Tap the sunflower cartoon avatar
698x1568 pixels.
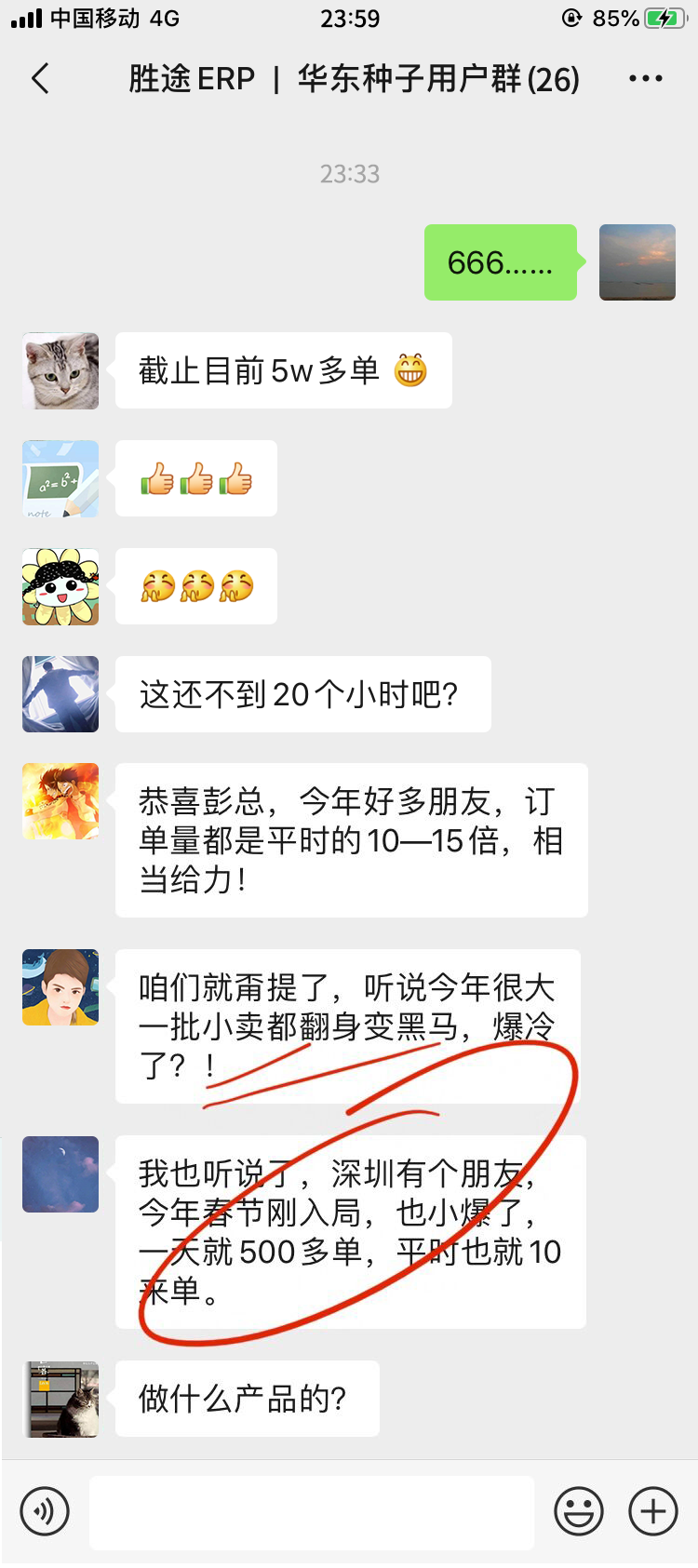(60, 586)
